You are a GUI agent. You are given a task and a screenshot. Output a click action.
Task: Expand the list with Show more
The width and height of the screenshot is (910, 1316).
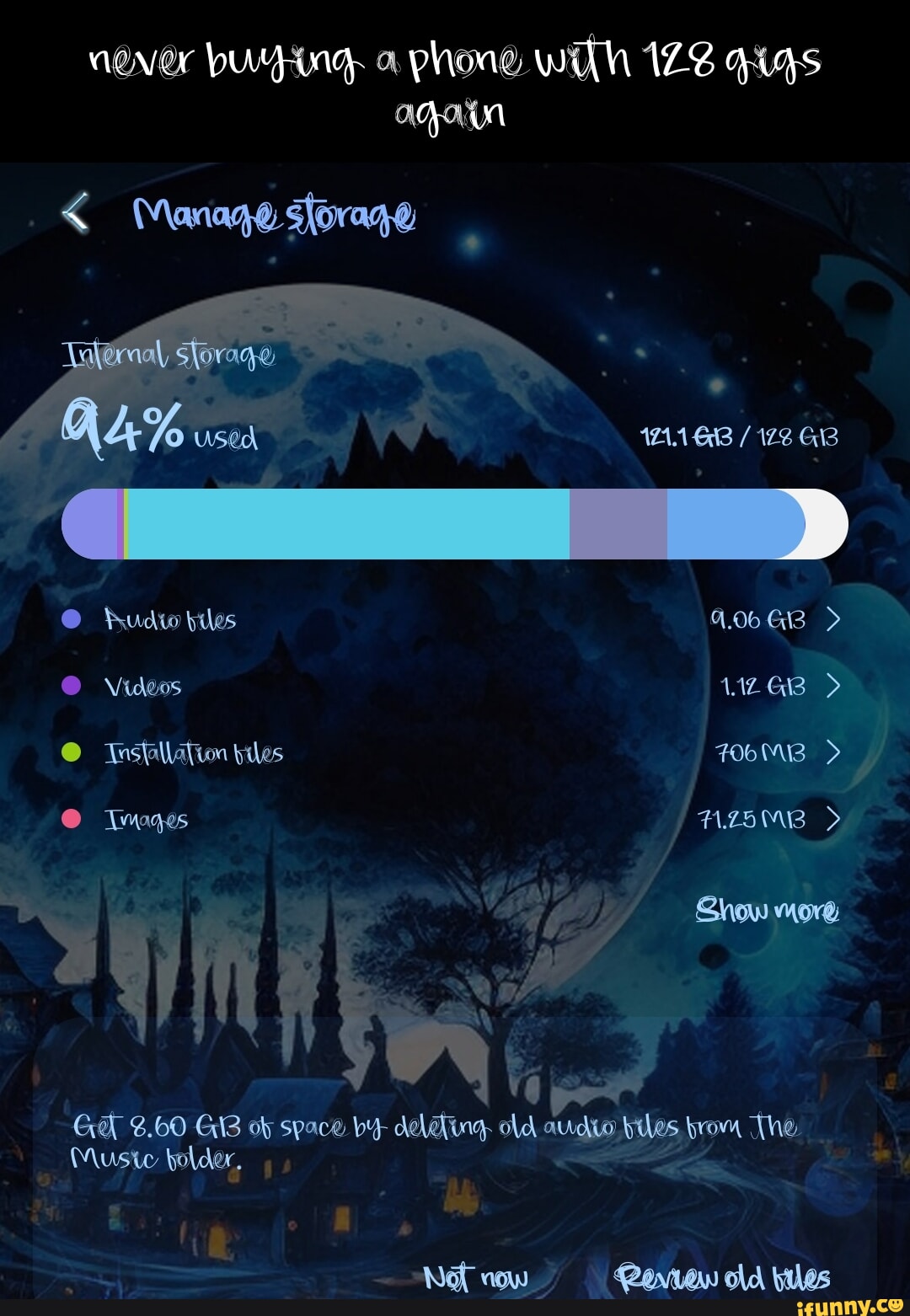pos(767,911)
